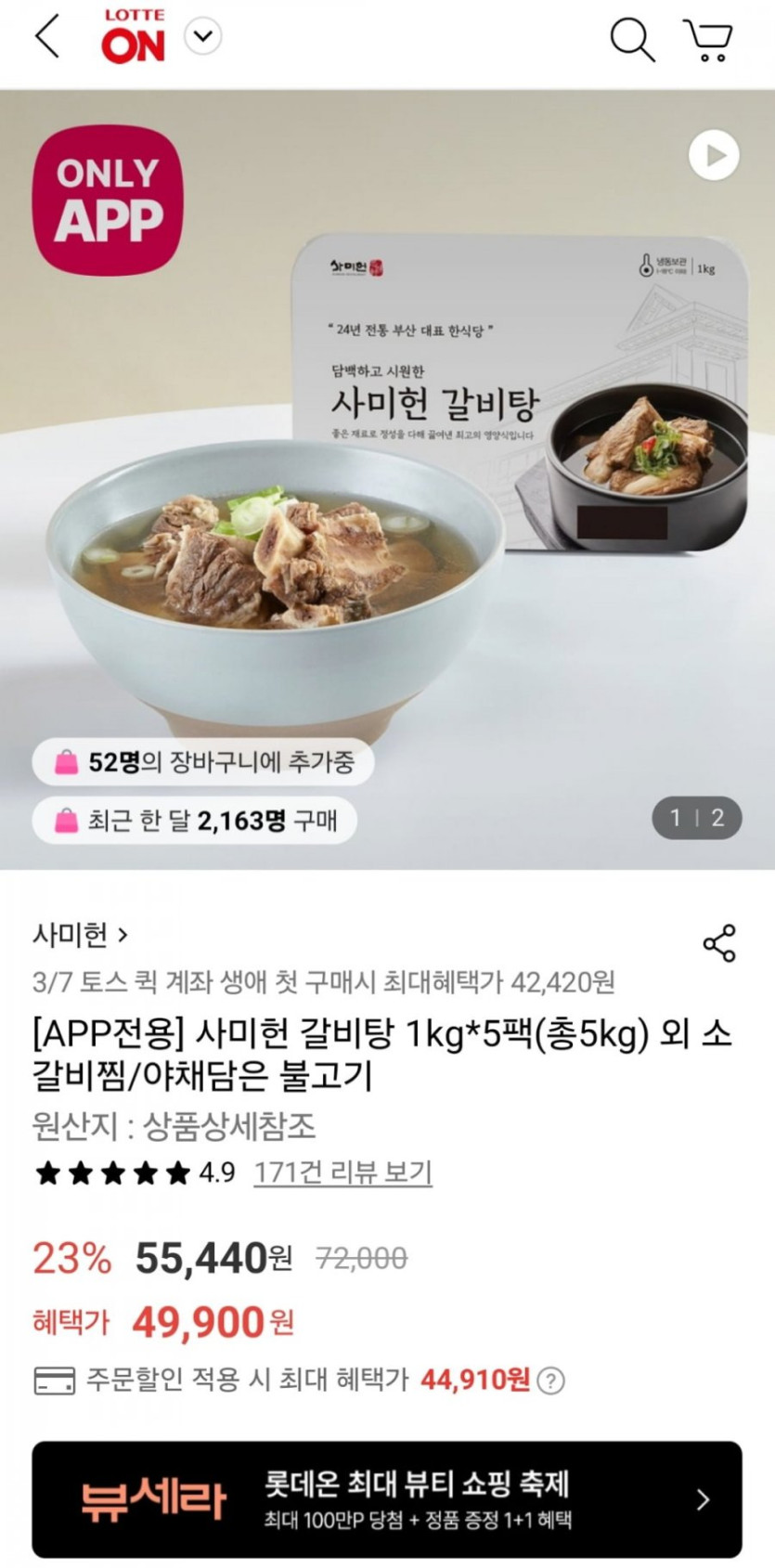Image resolution: width=775 pixels, height=1568 pixels.
Task: Open the search magnifier icon
Action: [x=631, y=39]
